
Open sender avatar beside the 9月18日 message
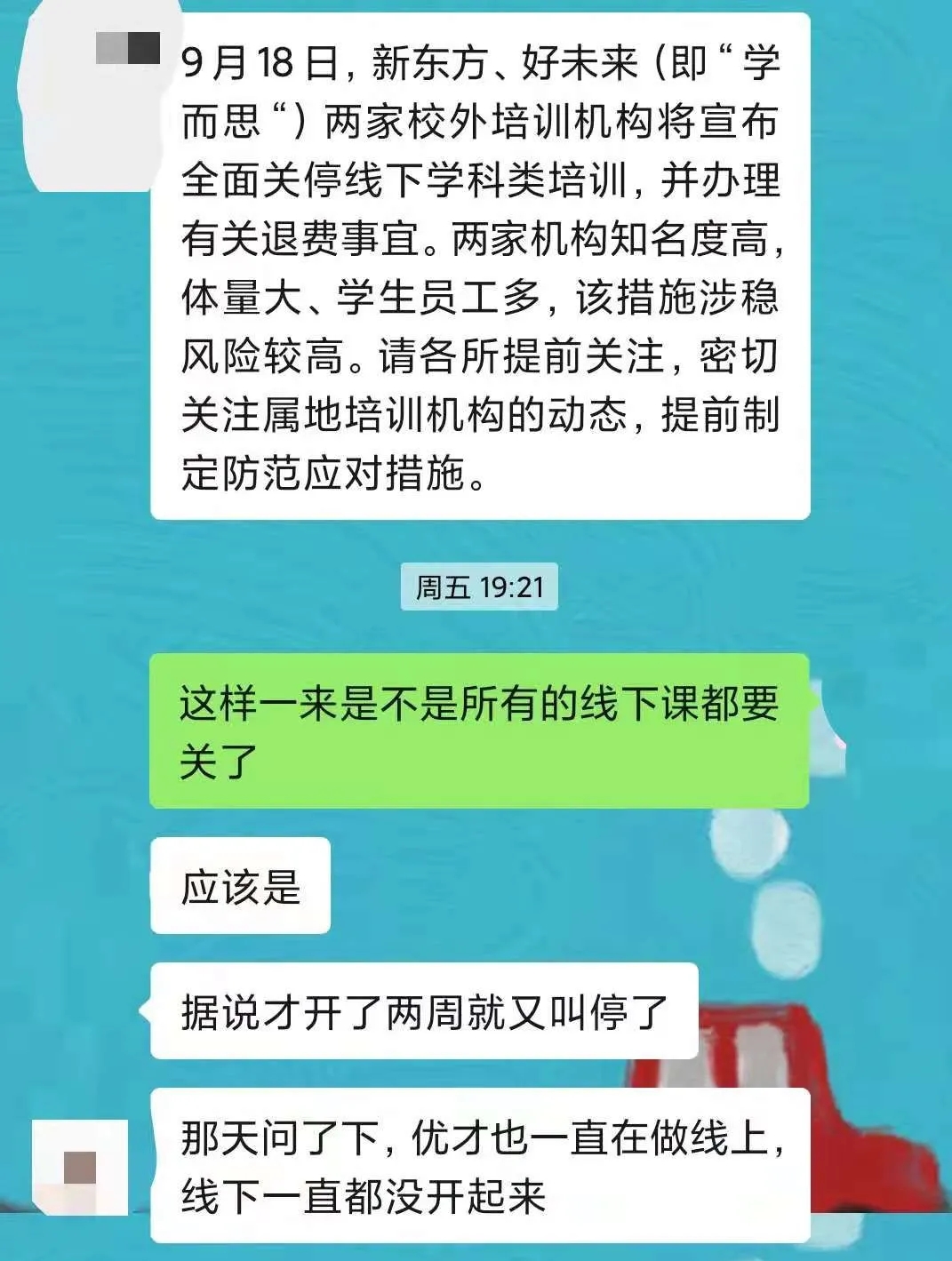127,48
